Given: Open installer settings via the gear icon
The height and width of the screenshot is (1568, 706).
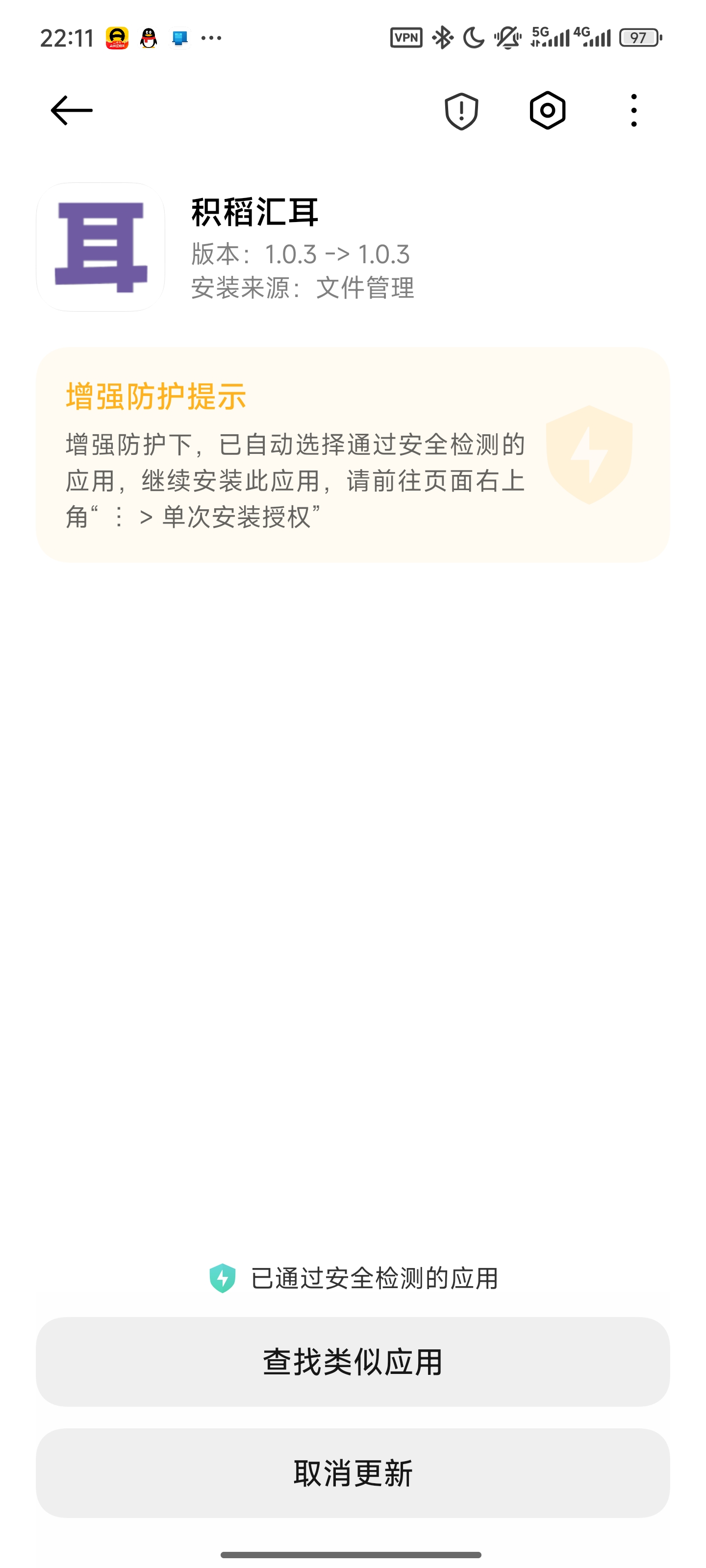Looking at the screenshot, I should point(548,111).
